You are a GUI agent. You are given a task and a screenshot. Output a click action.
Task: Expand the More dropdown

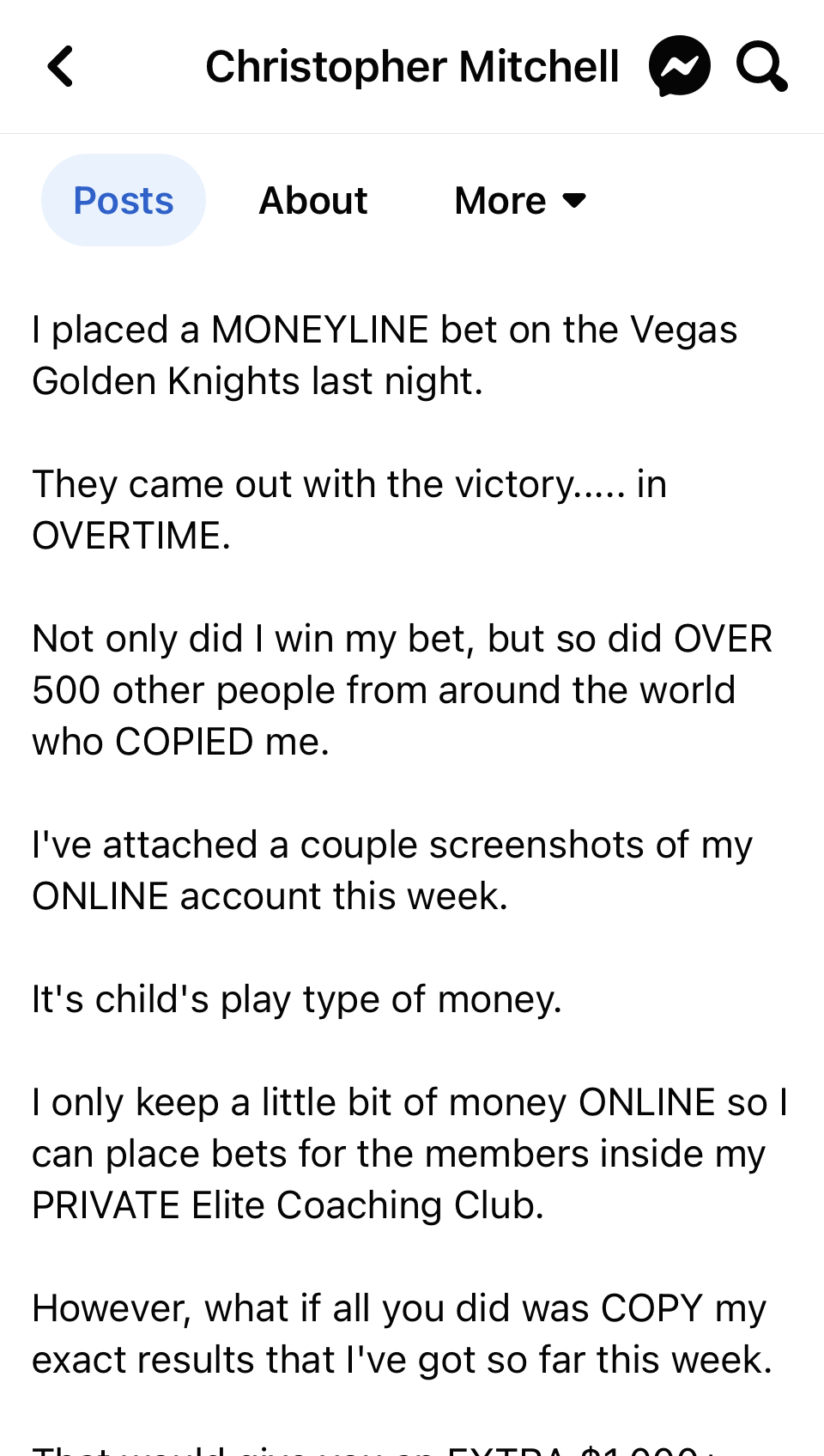pyautogui.click(x=520, y=201)
